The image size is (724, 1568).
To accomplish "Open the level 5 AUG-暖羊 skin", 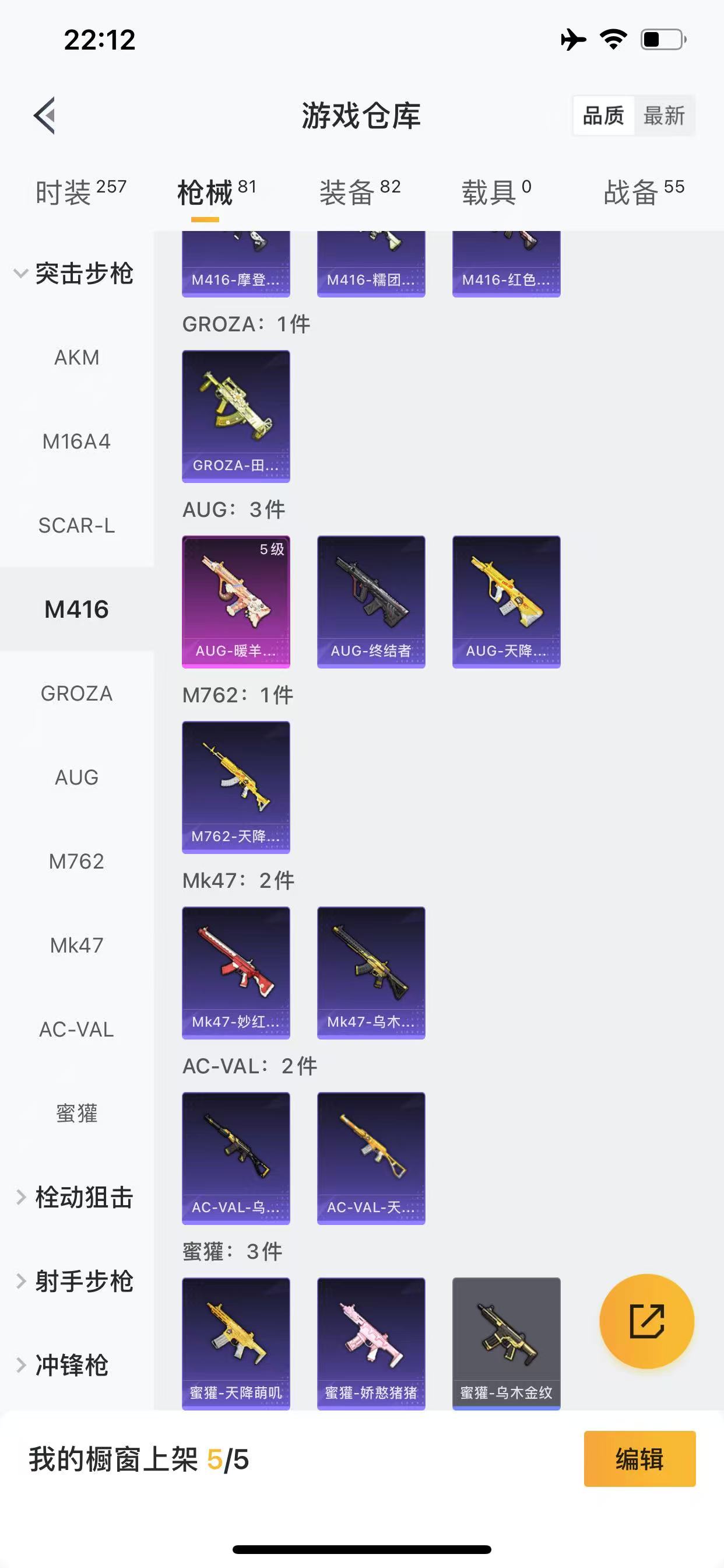I will pos(236,601).
